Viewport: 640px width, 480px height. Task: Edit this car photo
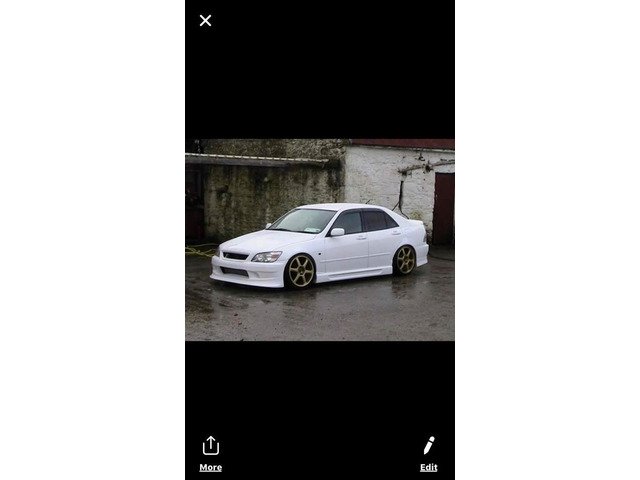pyautogui.click(x=428, y=451)
